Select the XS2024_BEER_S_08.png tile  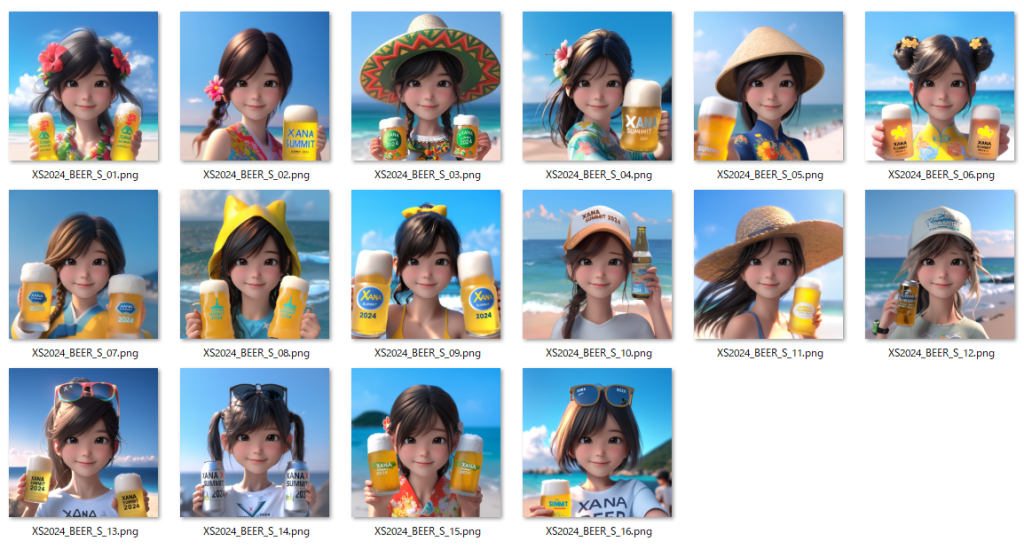click(x=255, y=265)
